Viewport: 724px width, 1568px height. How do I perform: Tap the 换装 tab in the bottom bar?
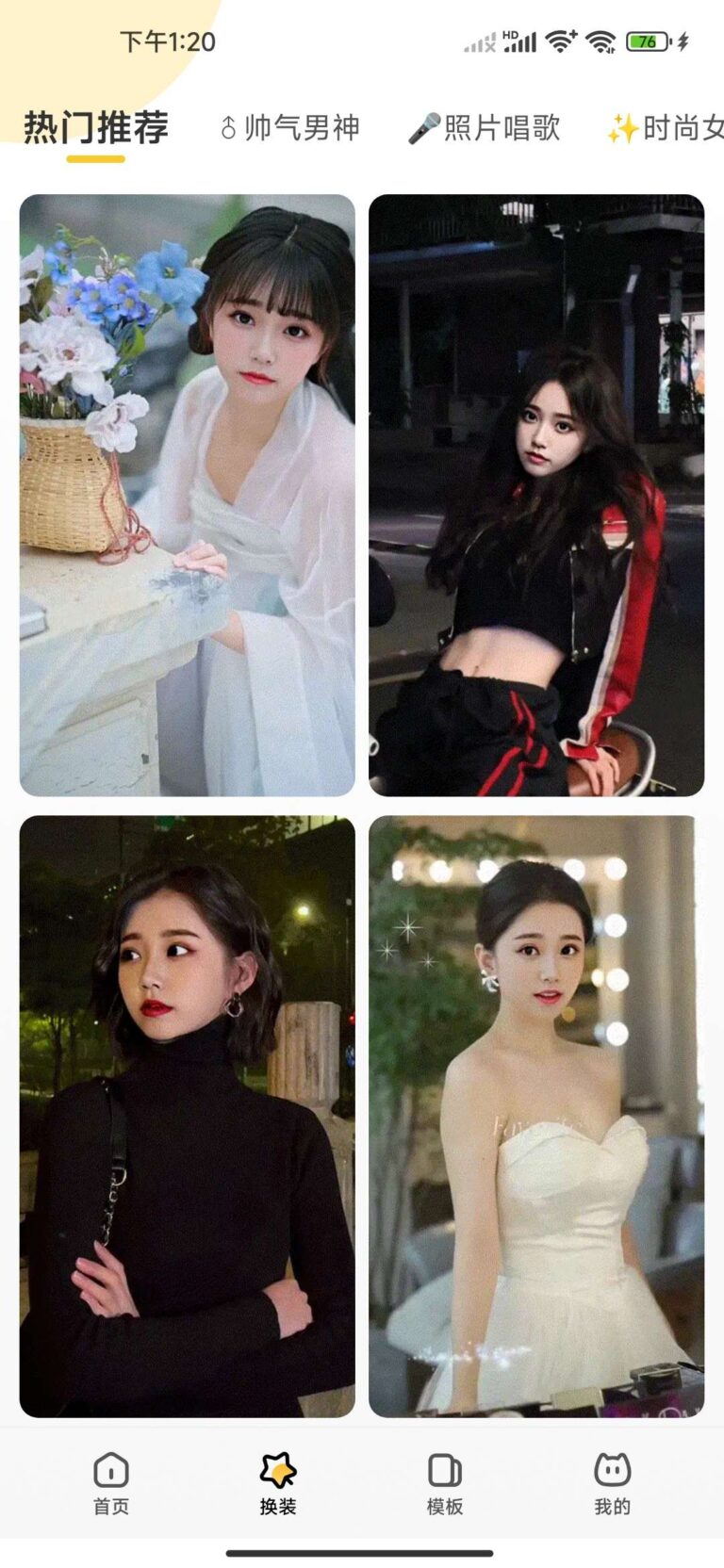pyautogui.click(x=278, y=1483)
